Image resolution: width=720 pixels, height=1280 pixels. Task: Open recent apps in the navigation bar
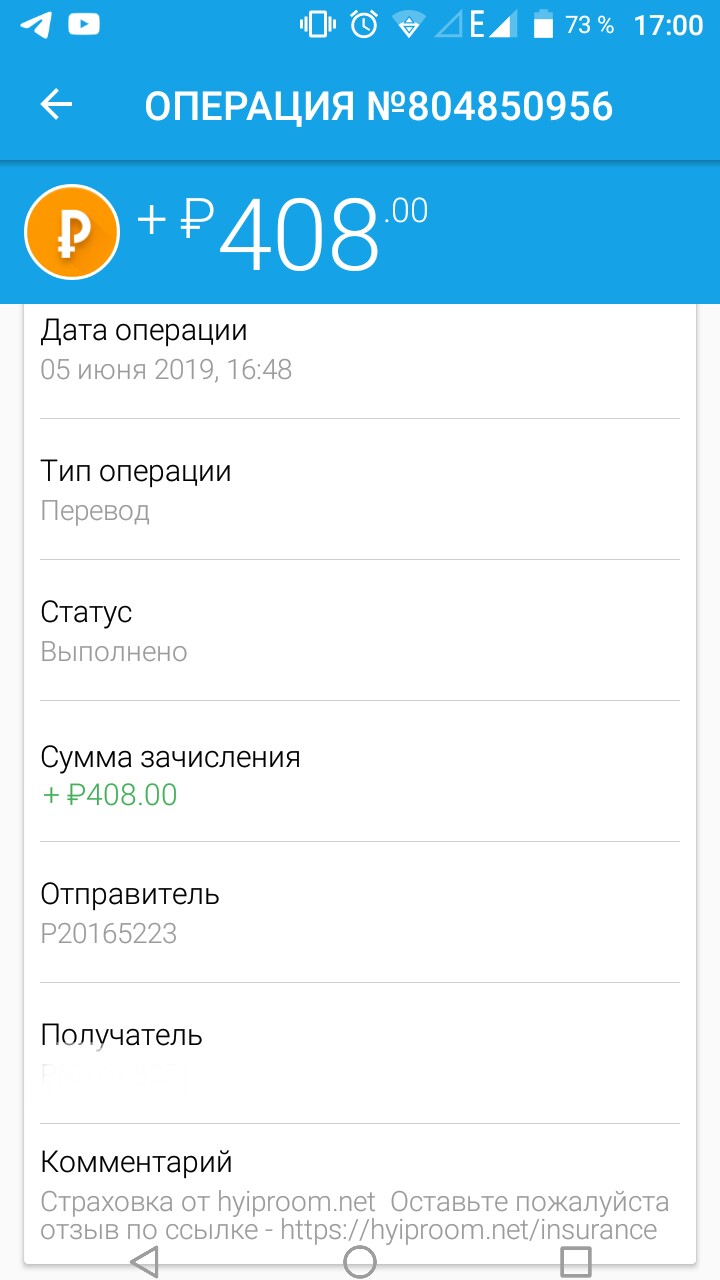pos(576,1261)
